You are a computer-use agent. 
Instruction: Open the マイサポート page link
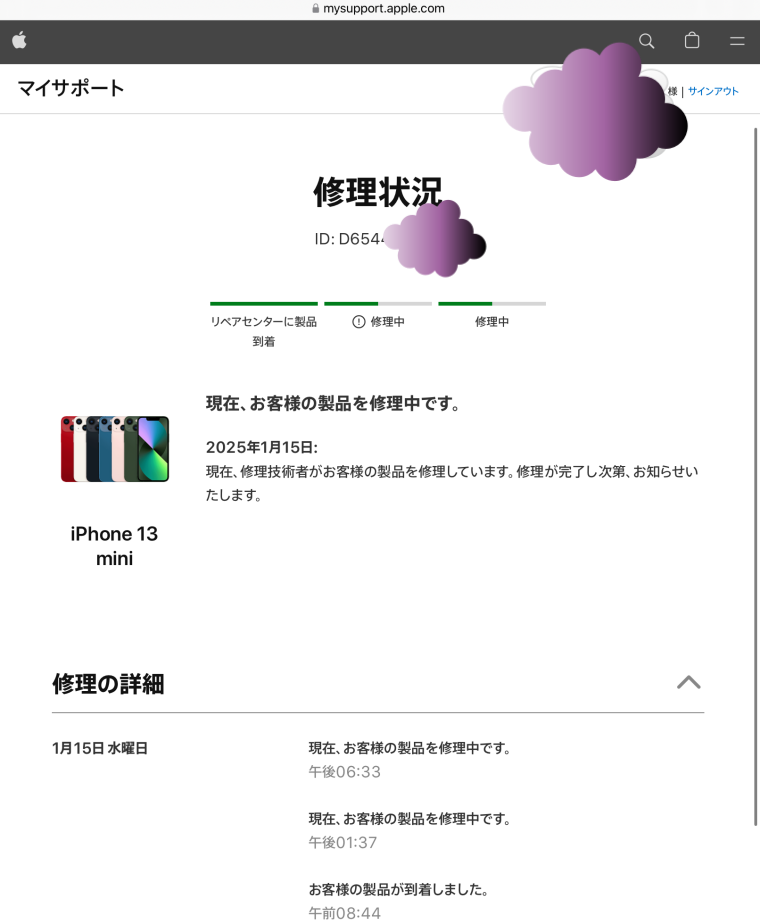[x=71, y=88]
